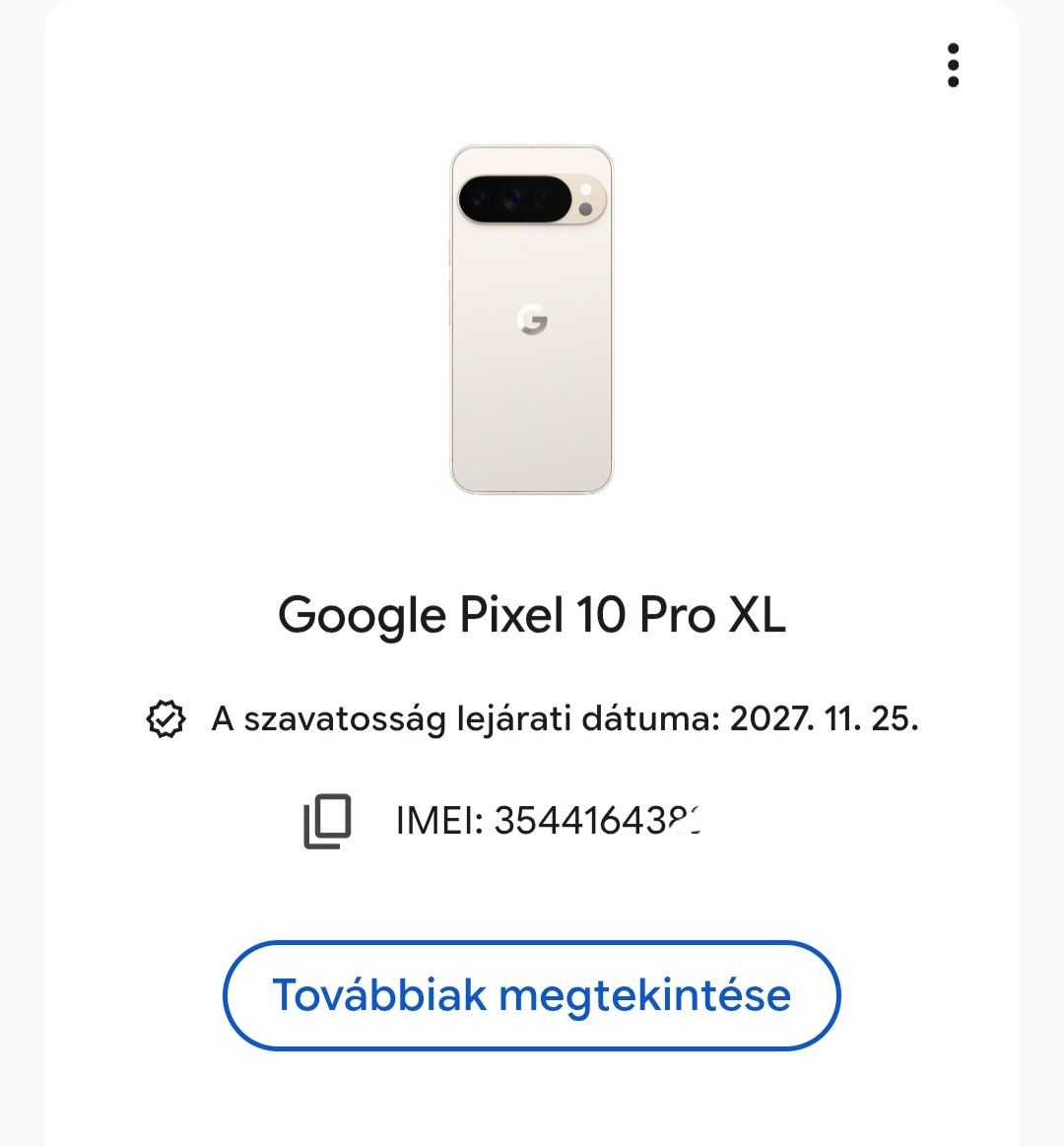Open the three-dot overflow menu
1064x1146 pixels.
click(953, 65)
